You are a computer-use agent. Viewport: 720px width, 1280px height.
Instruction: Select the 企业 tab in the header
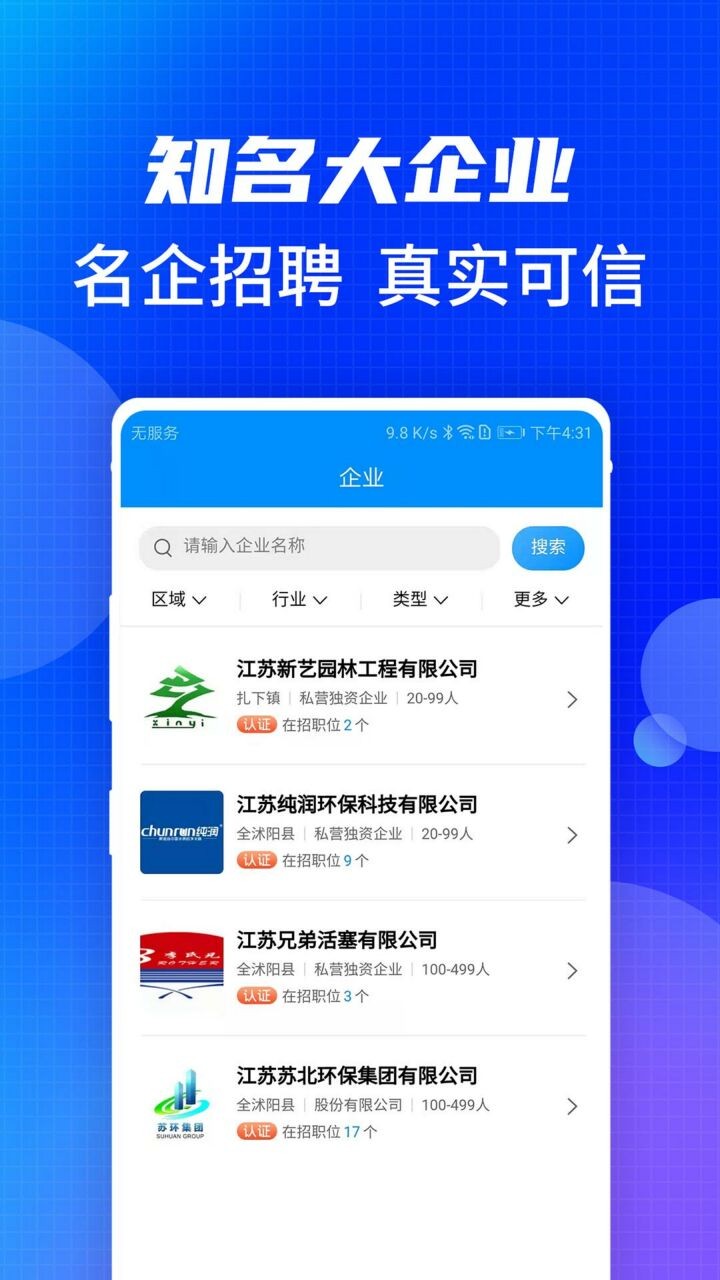point(360,477)
